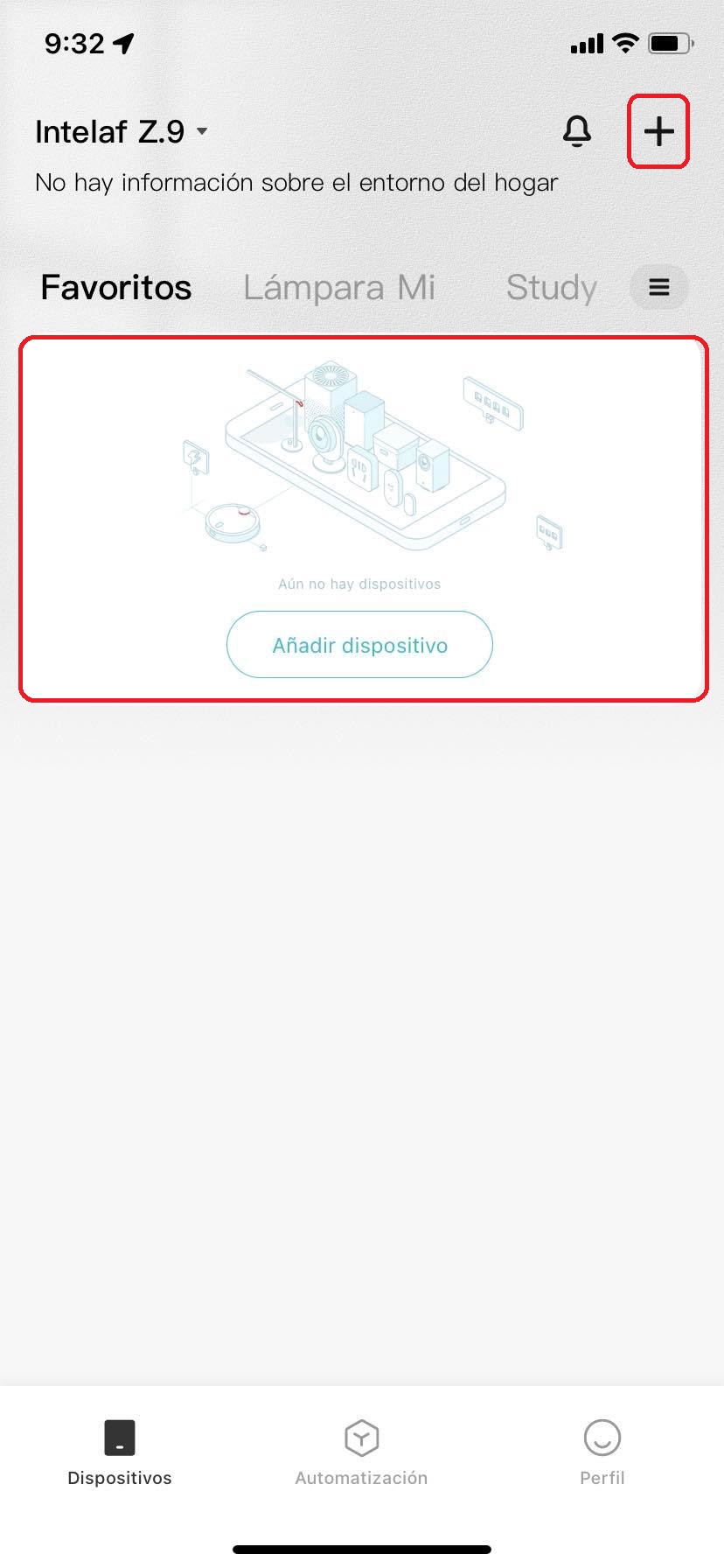Switch to the Study room tab
The image size is (724, 1568).
click(551, 288)
